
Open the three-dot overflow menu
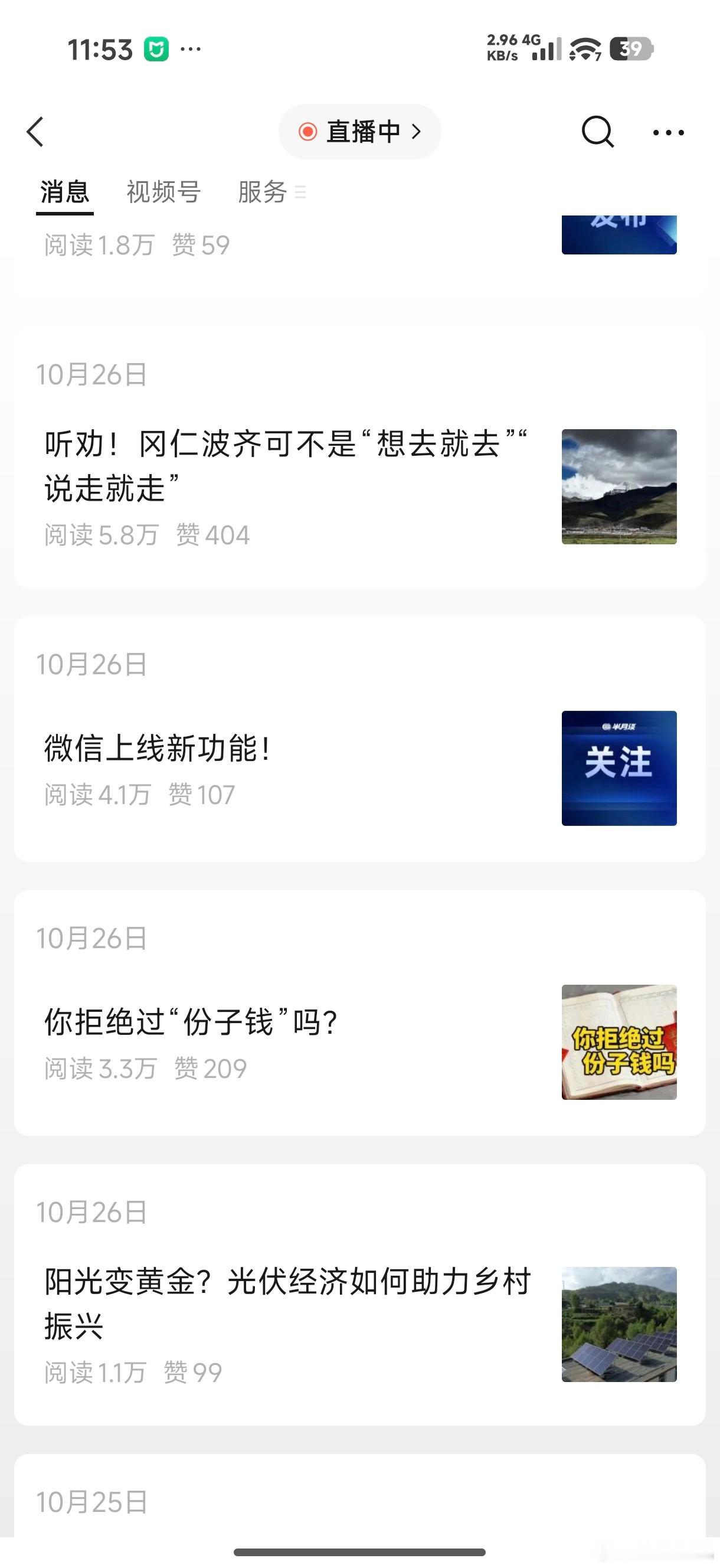click(667, 132)
